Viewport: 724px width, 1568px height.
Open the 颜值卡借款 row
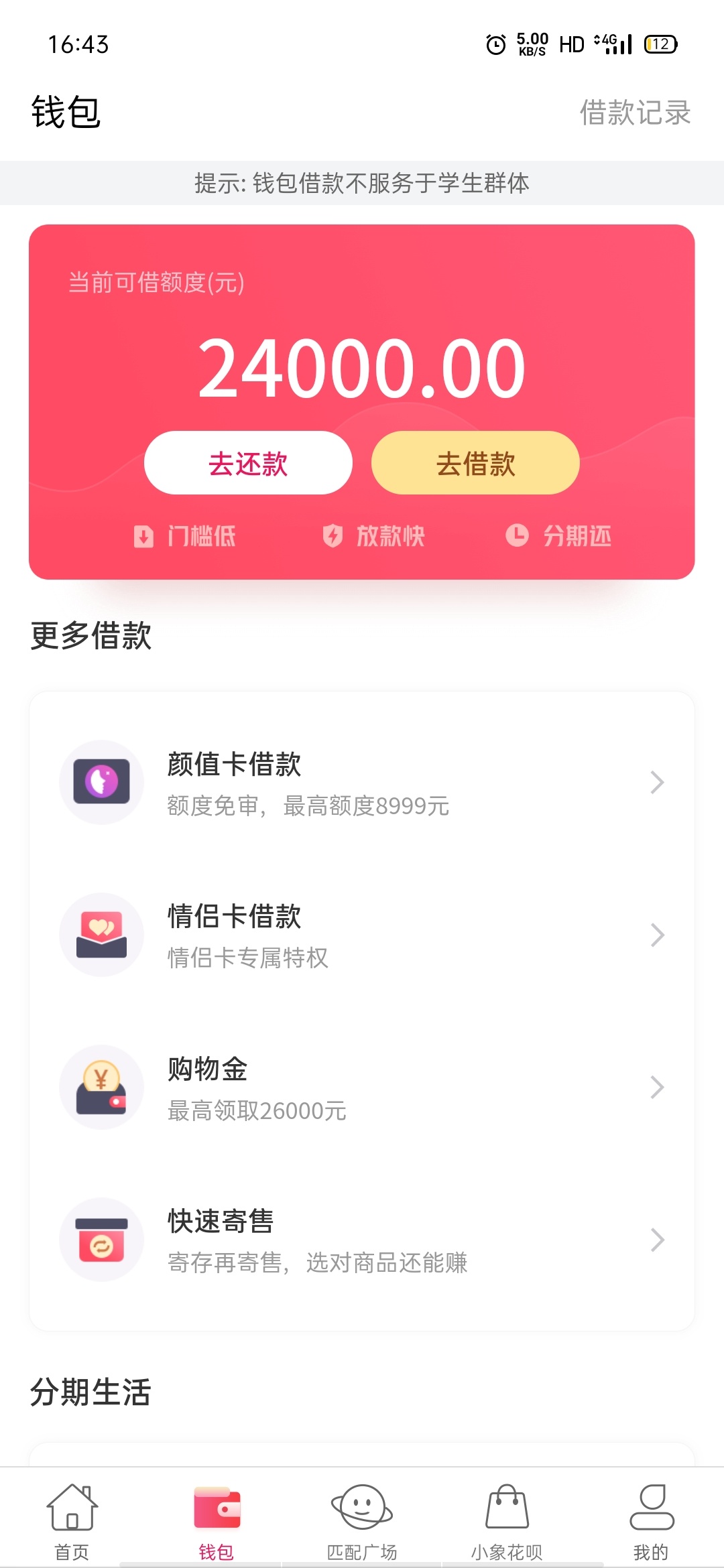coord(362,783)
